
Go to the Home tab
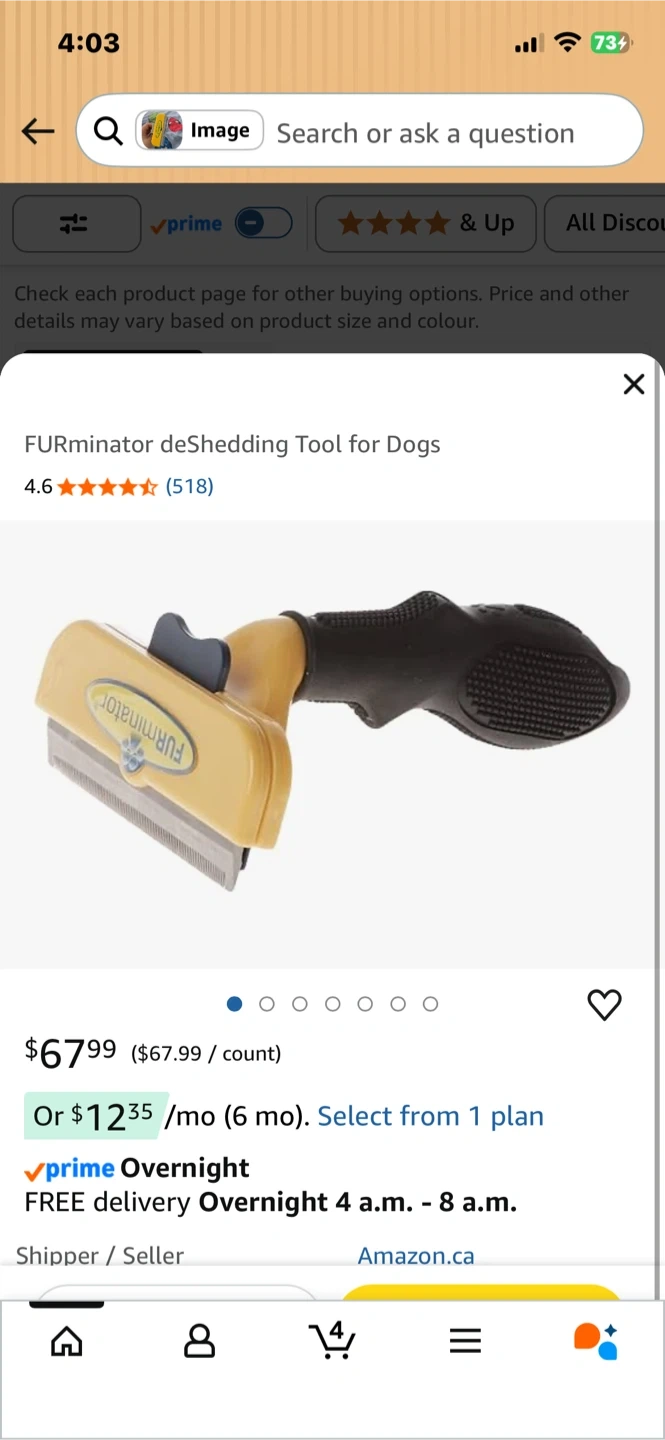click(x=67, y=1340)
